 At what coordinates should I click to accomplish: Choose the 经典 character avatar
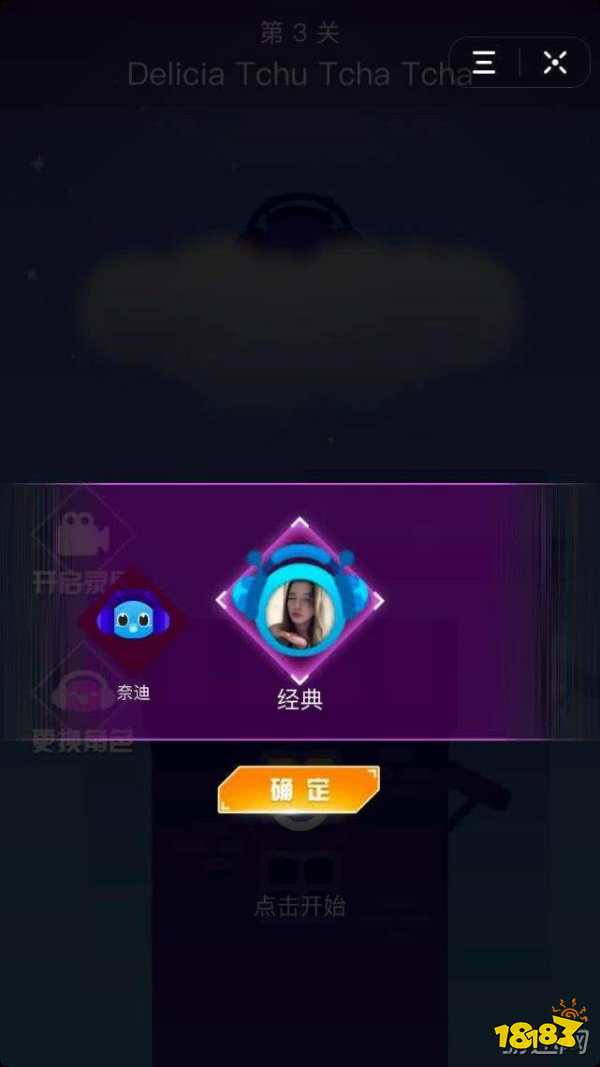tap(300, 603)
